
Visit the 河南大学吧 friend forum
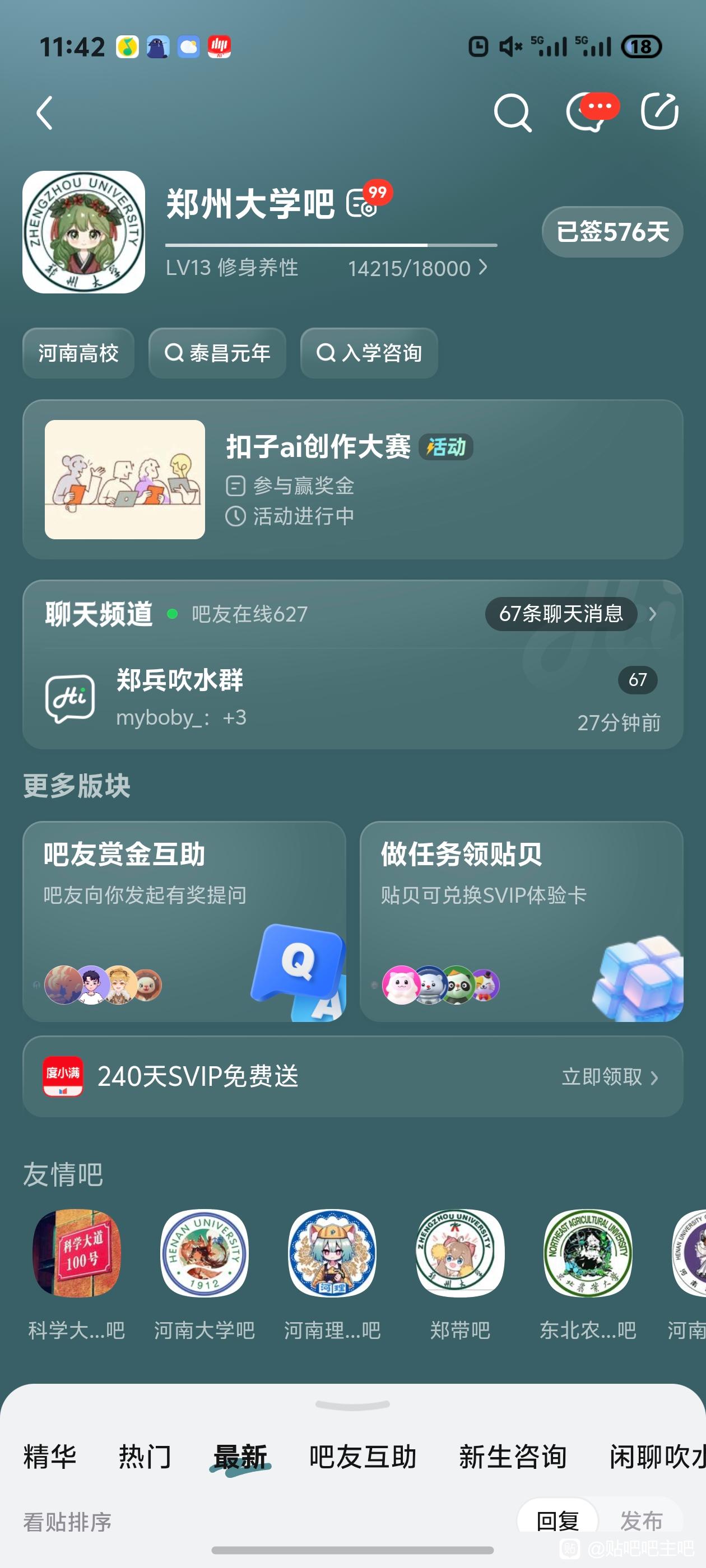tap(205, 1275)
